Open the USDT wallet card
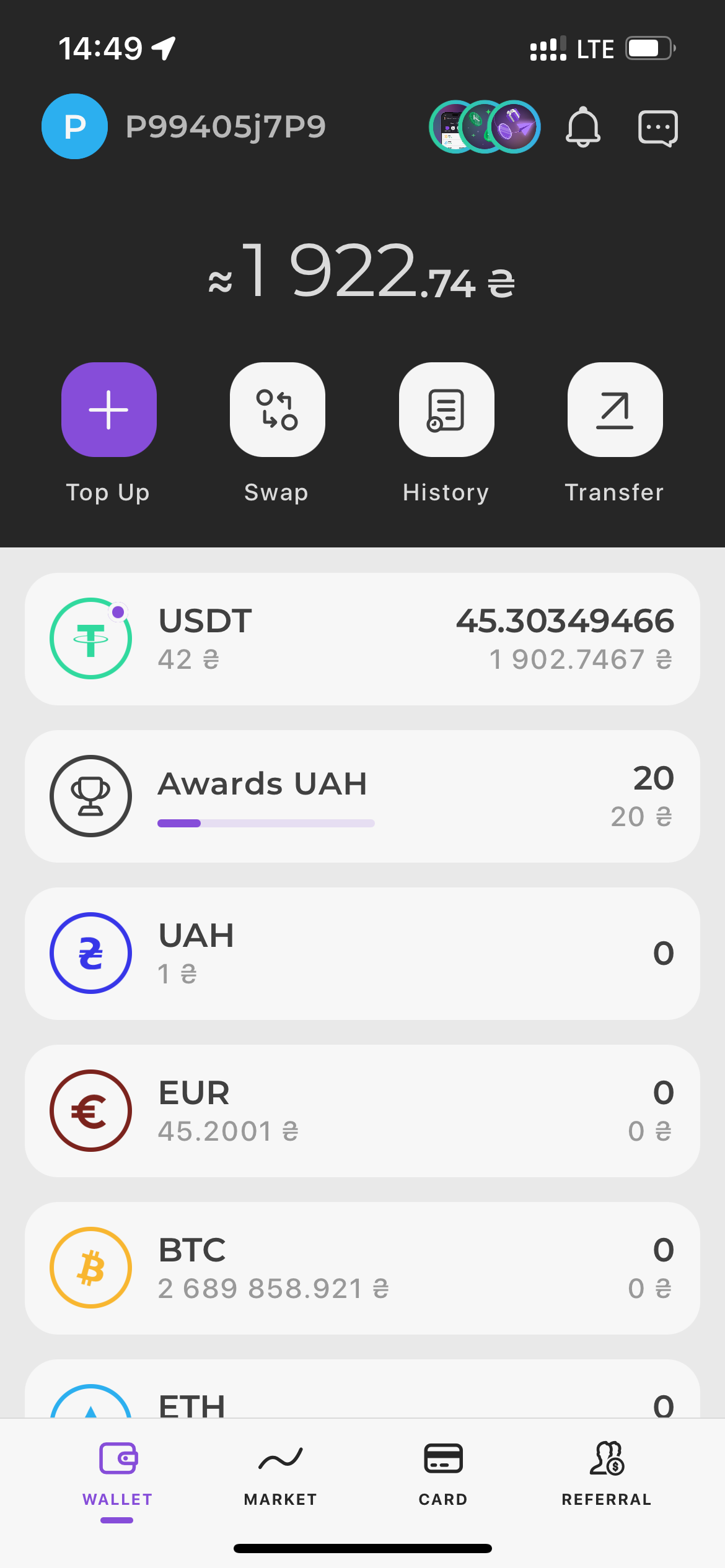 tap(362, 638)
